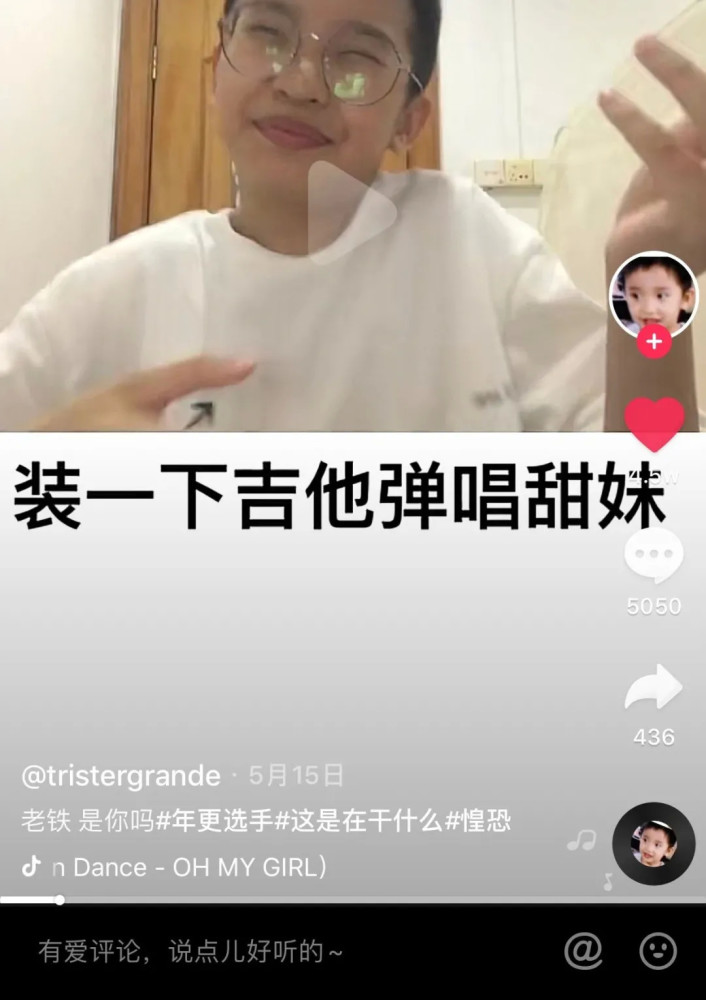Open the creator's profile avatar
The width and height of the screenshot is (706, 1000).
pos(654,295)
